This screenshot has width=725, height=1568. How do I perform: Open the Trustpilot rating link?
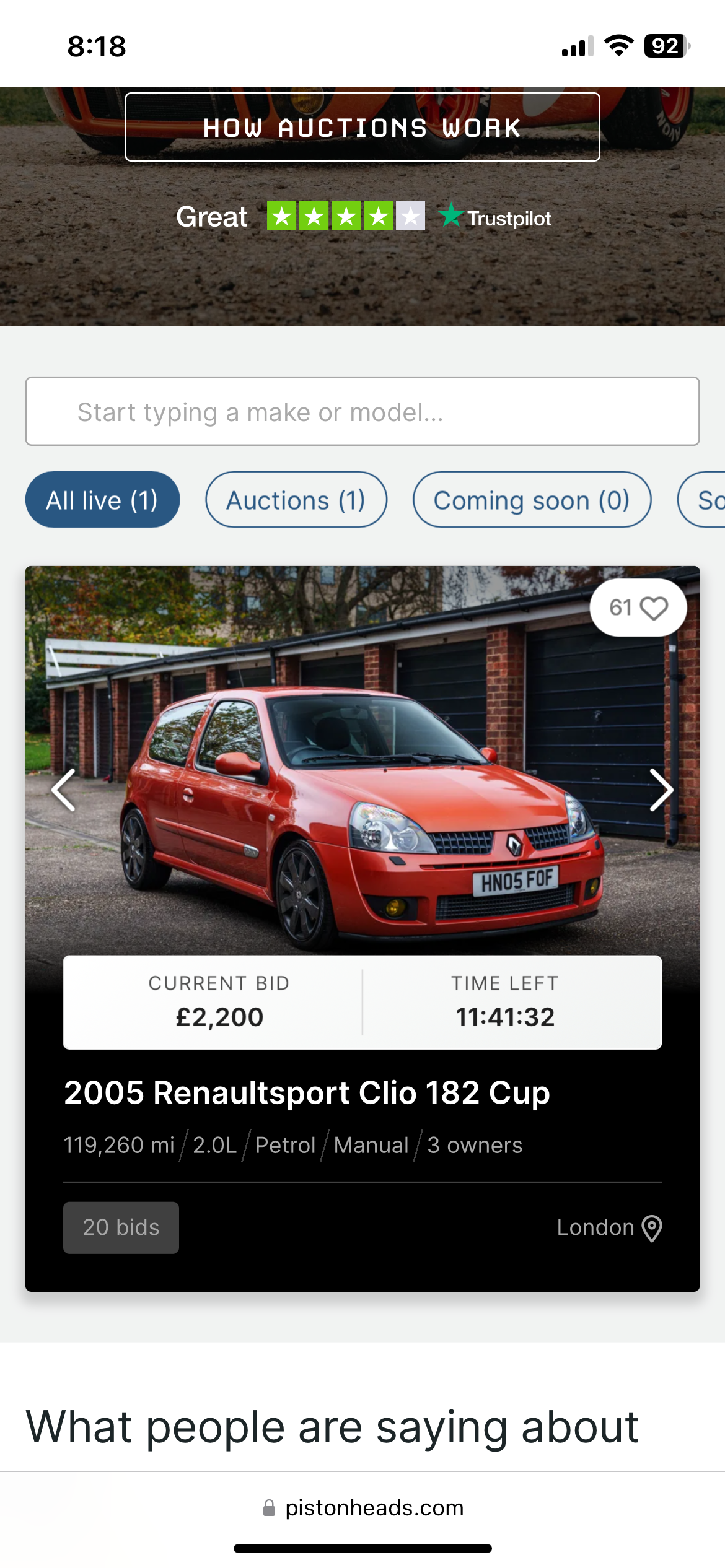tap(363, 217)
